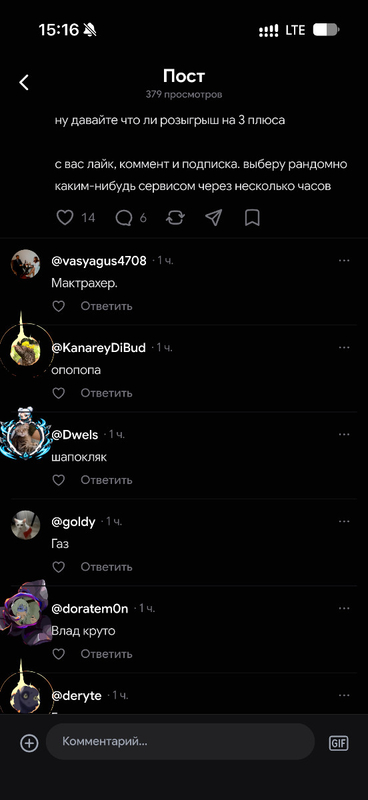Screen dimensions: 368x800
Task: Reply to @vasyagus4708's comment
Action: 106,306
